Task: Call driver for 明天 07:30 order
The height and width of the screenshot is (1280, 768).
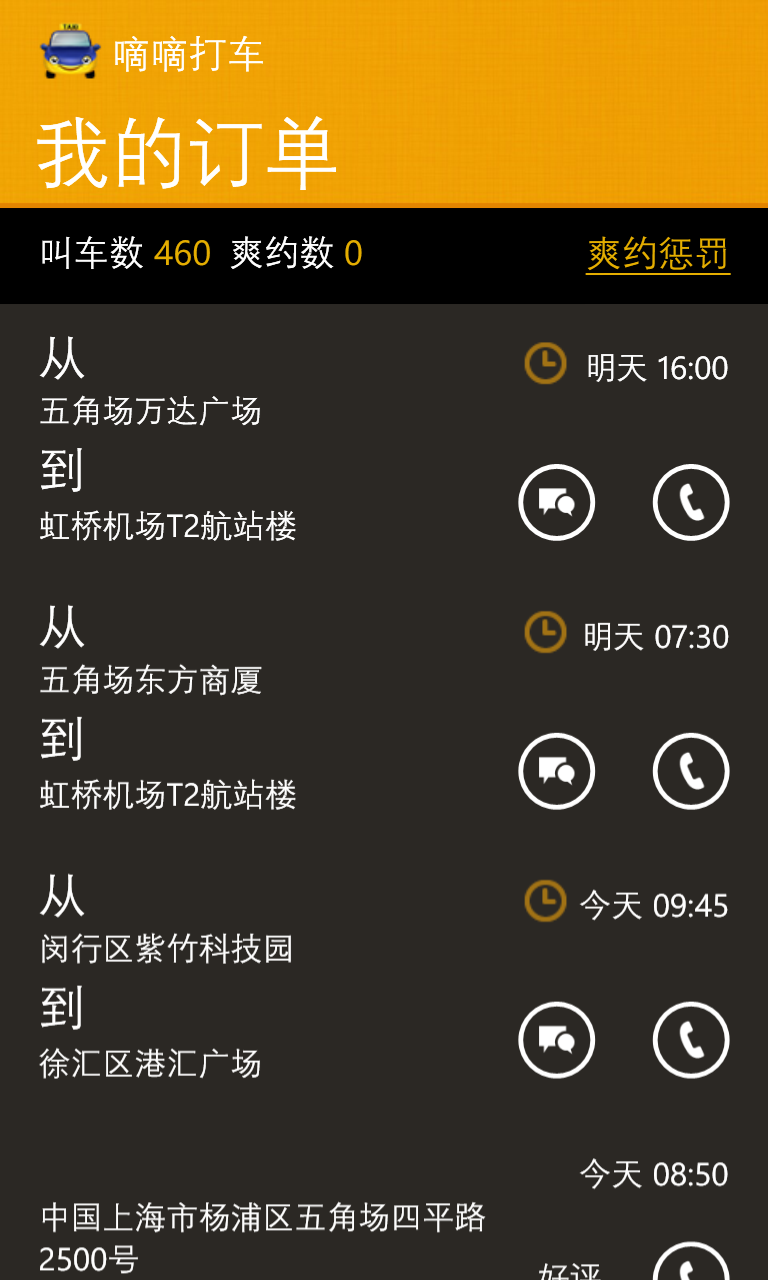Action: coord(691,771)
